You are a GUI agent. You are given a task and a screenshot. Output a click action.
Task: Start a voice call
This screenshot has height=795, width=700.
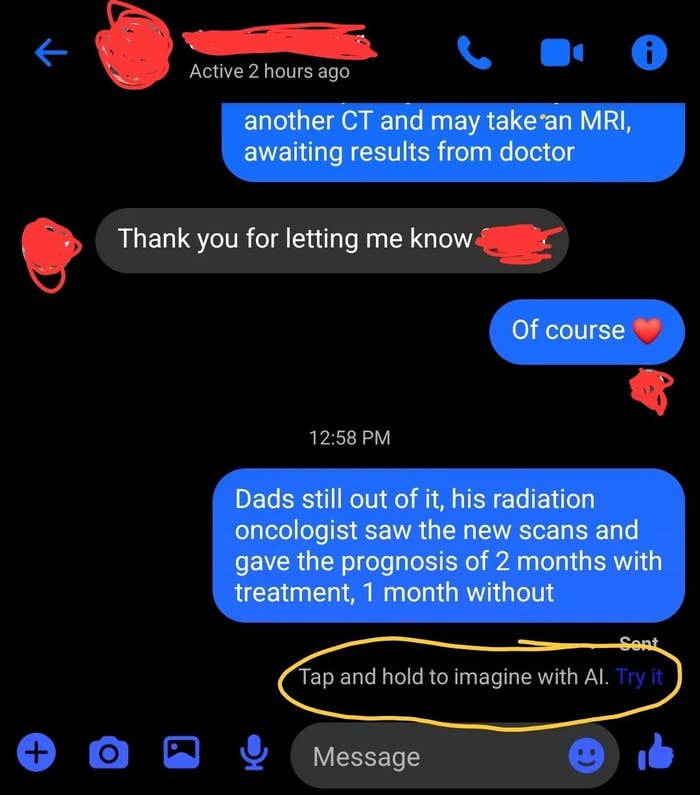tap(474, 54)
